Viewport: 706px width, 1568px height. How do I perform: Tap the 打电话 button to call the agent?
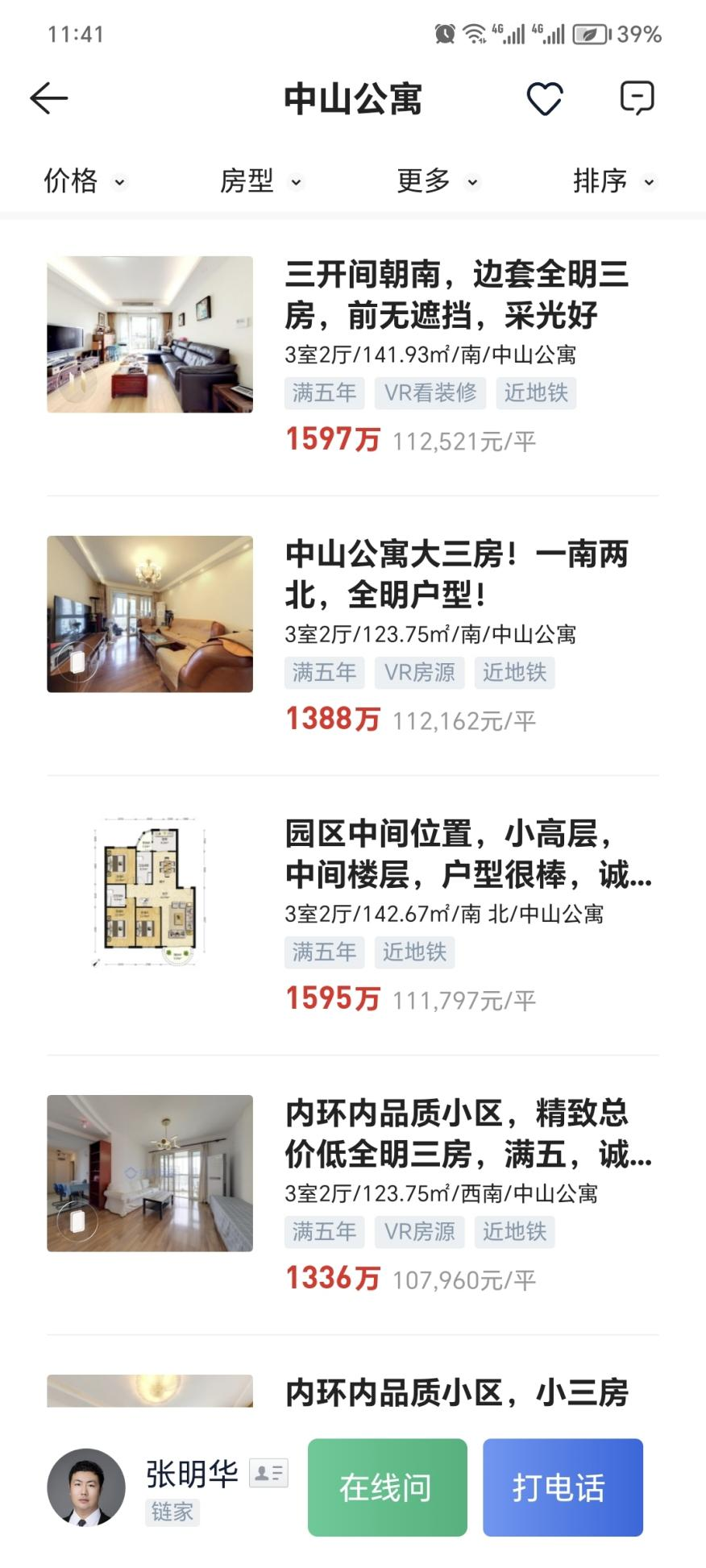tap(563, 1487)
